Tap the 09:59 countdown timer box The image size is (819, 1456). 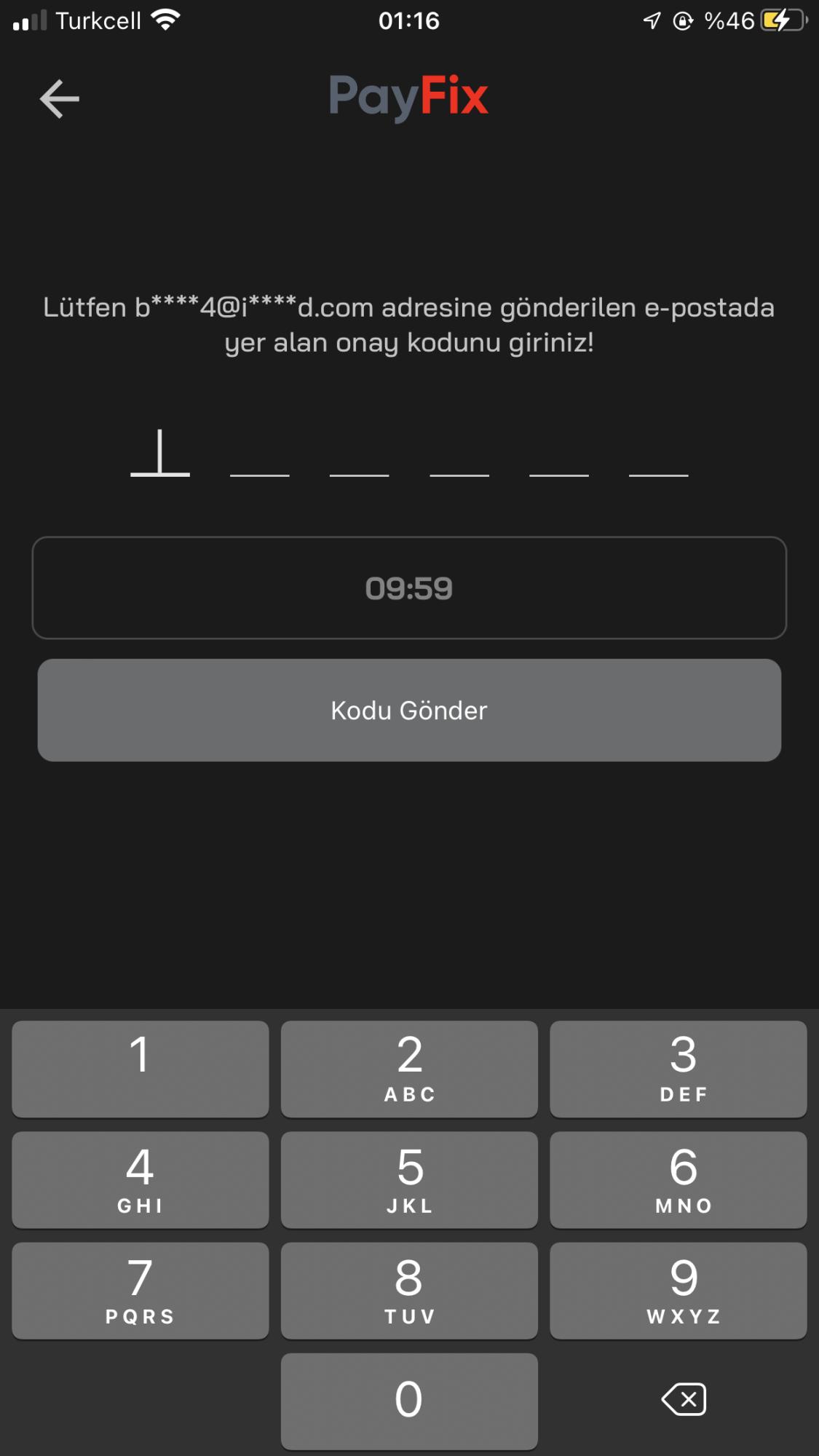coord(409,588)
